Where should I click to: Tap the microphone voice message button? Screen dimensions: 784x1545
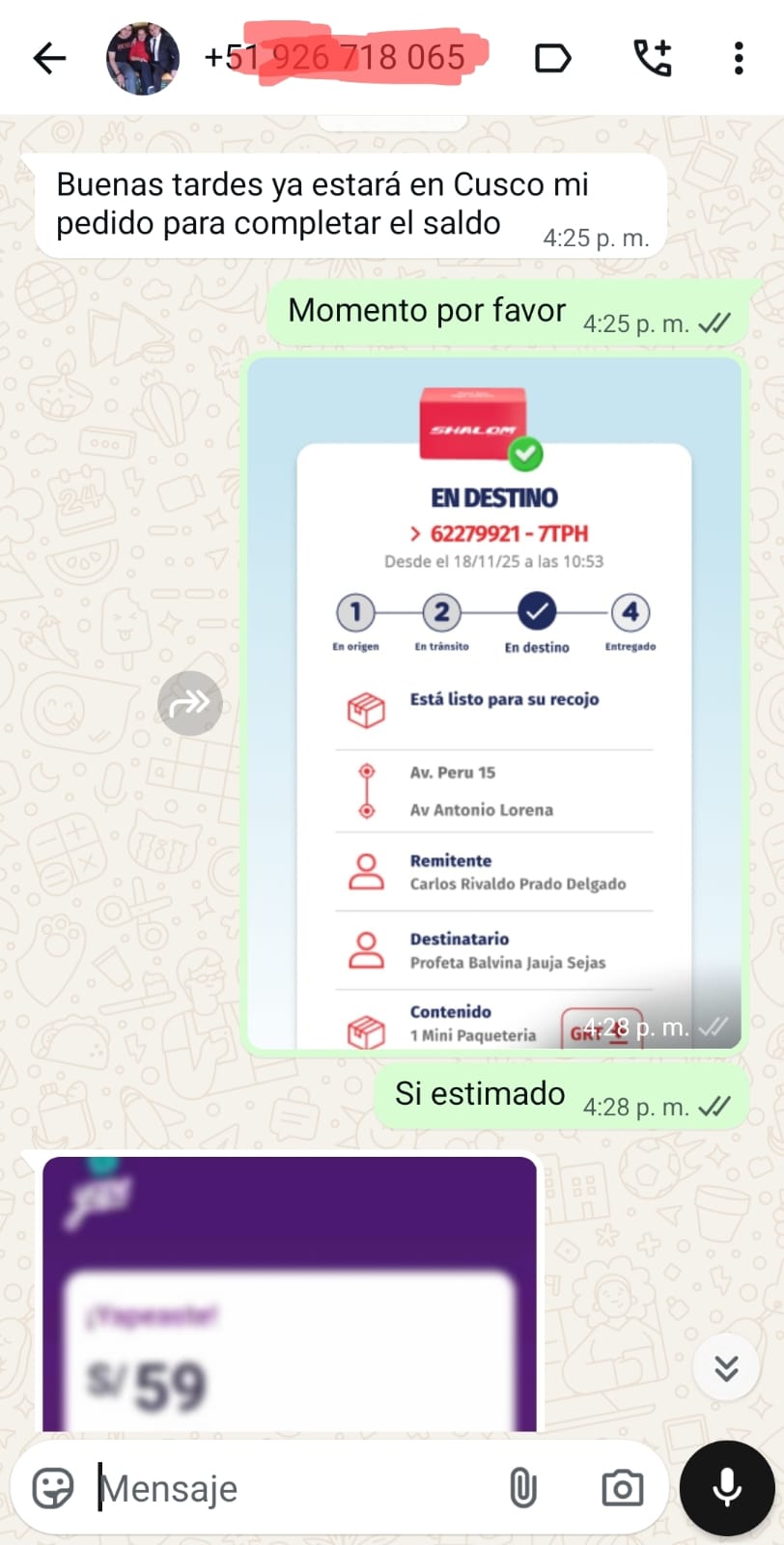click(x=727, y=1488)
